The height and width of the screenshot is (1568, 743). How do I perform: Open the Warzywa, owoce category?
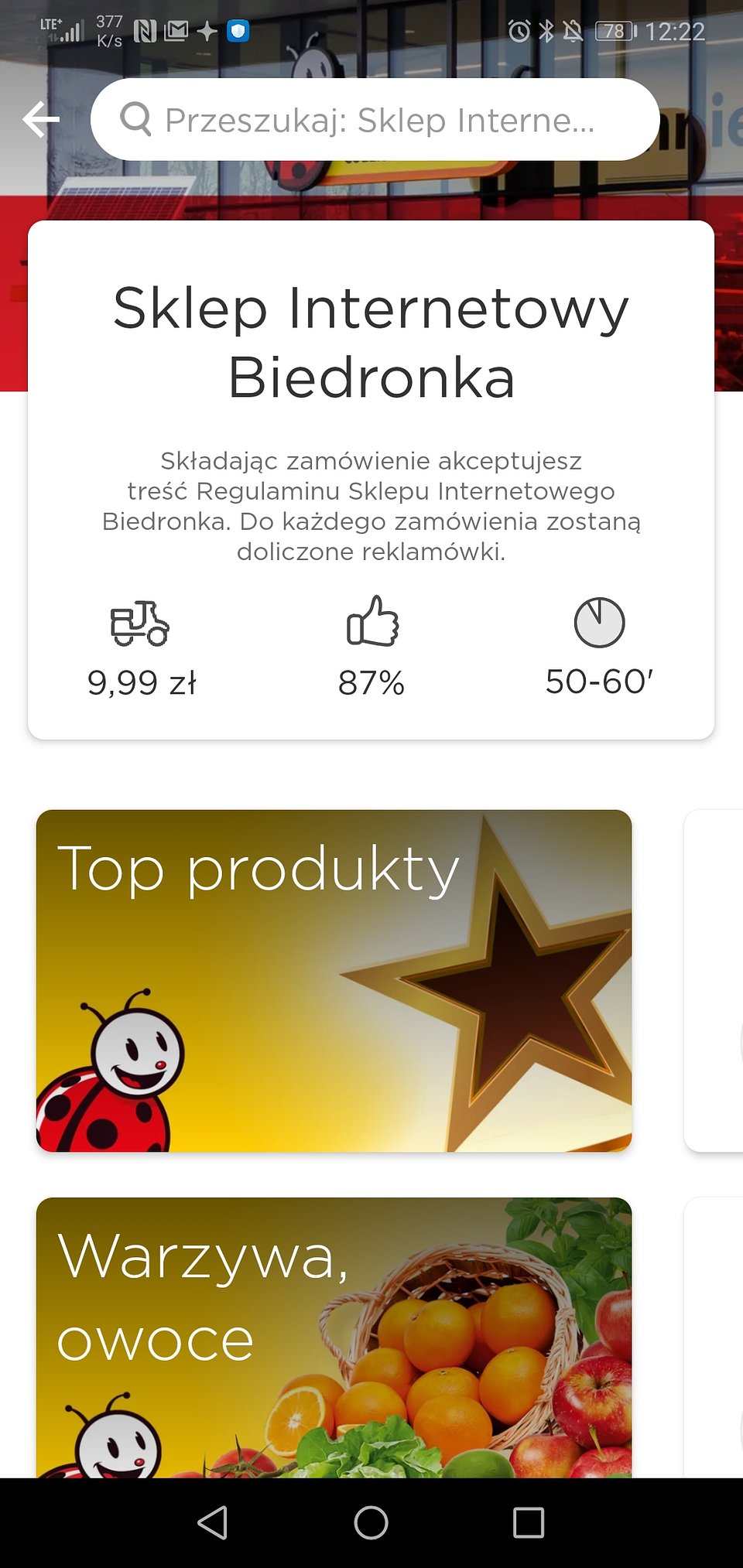[334, 1337]
